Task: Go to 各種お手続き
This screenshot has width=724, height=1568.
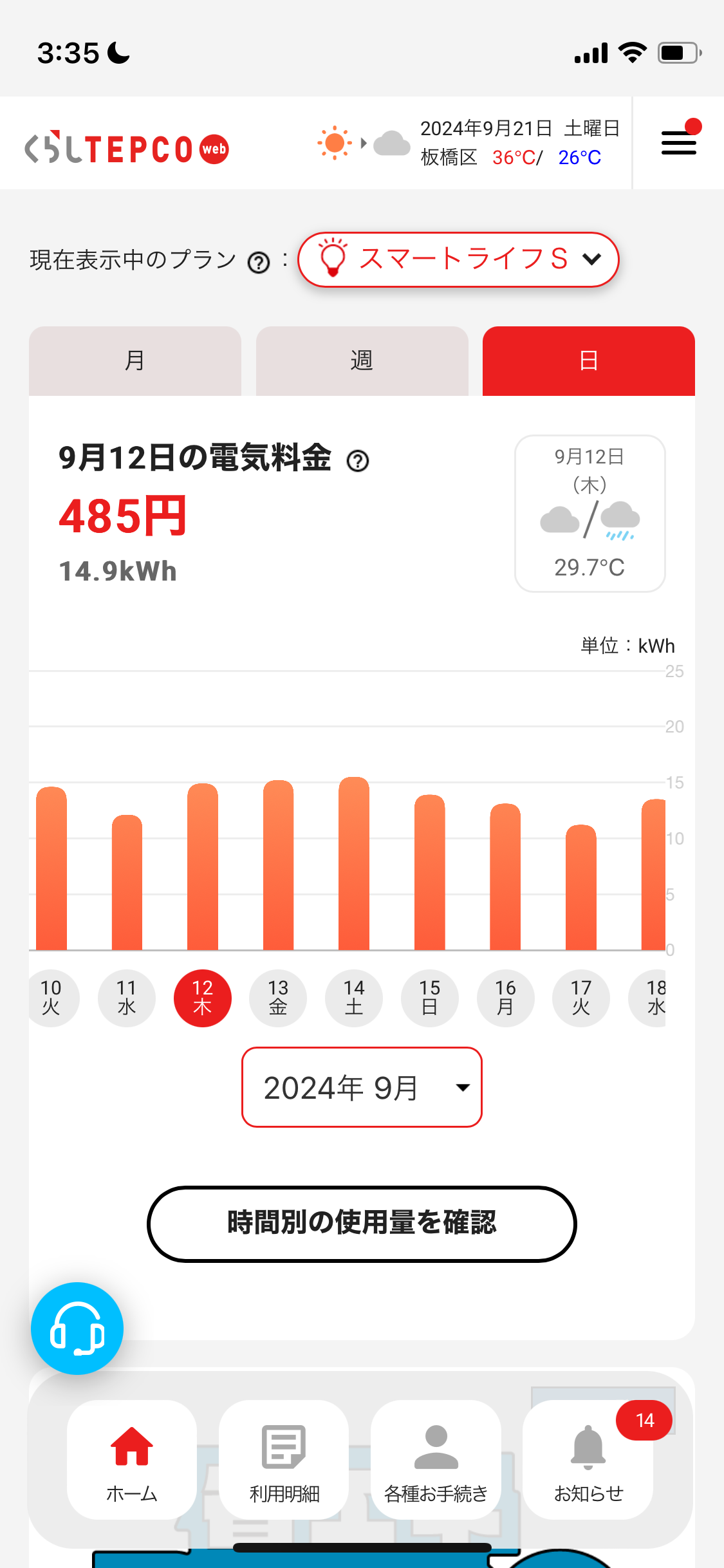Action: (x=436, y=1460)
